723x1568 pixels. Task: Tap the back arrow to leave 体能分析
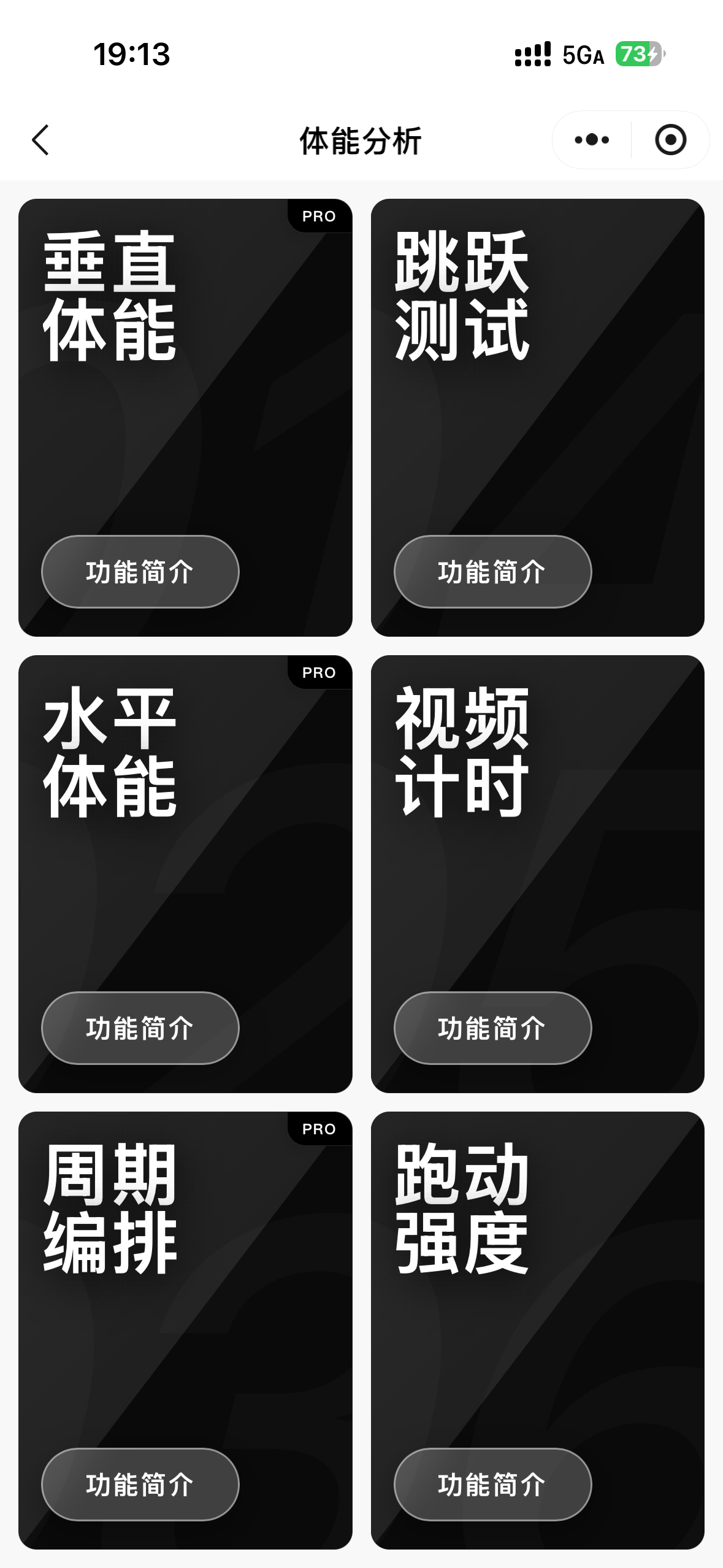coord(40,140)
